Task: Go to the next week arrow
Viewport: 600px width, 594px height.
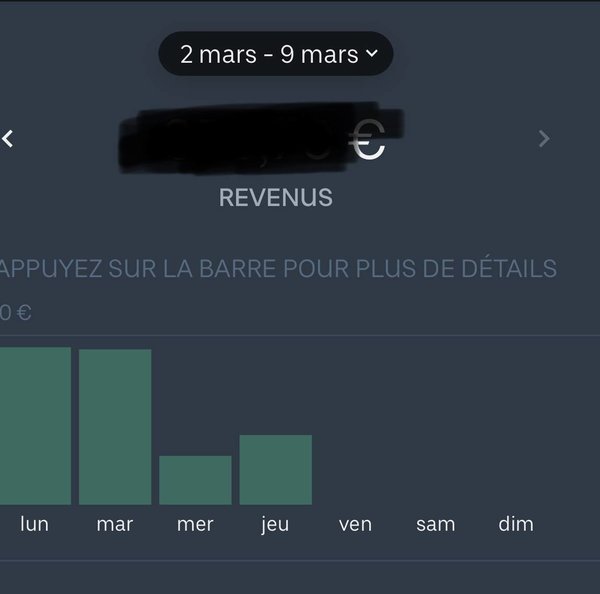Action: (x=544, y=139)
